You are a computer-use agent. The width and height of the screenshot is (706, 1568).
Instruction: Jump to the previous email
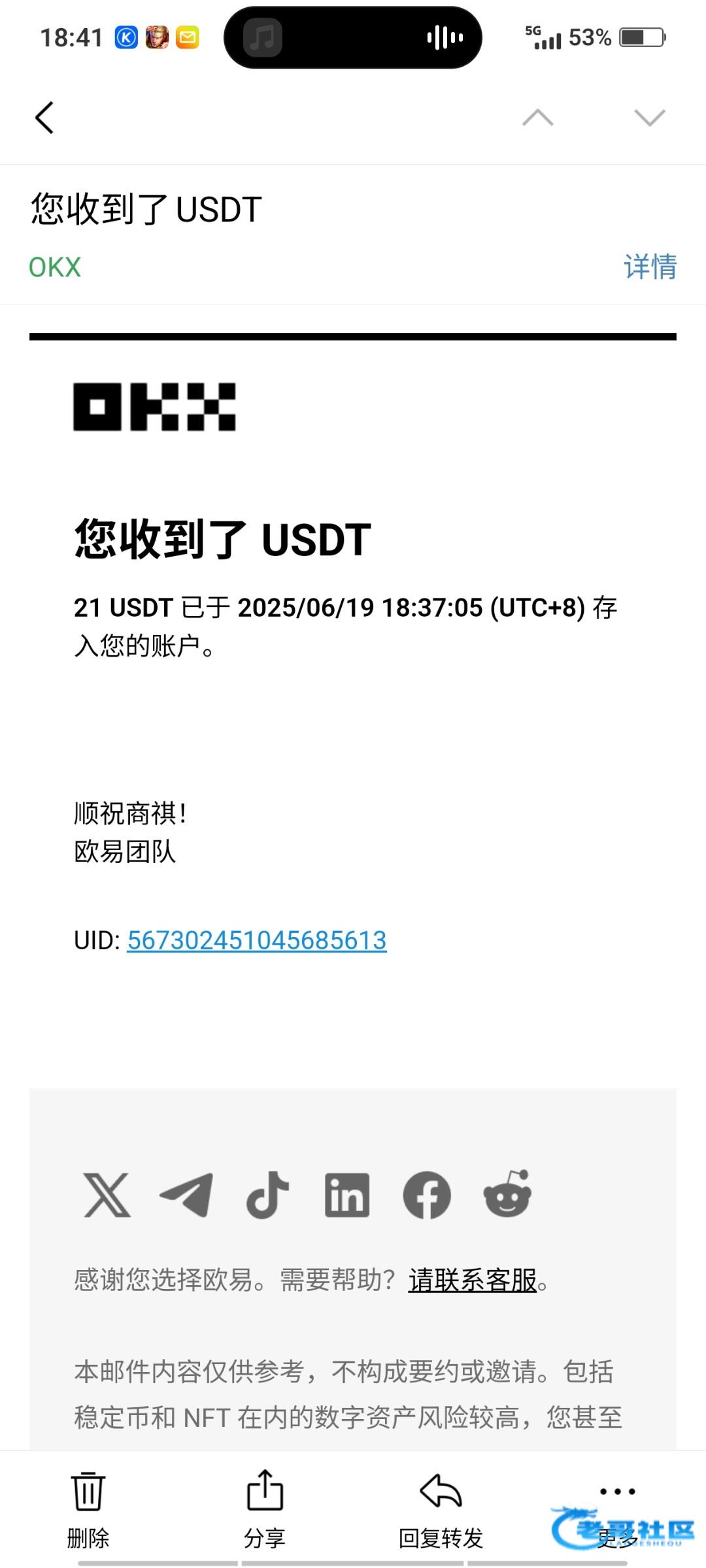[537, 118]
